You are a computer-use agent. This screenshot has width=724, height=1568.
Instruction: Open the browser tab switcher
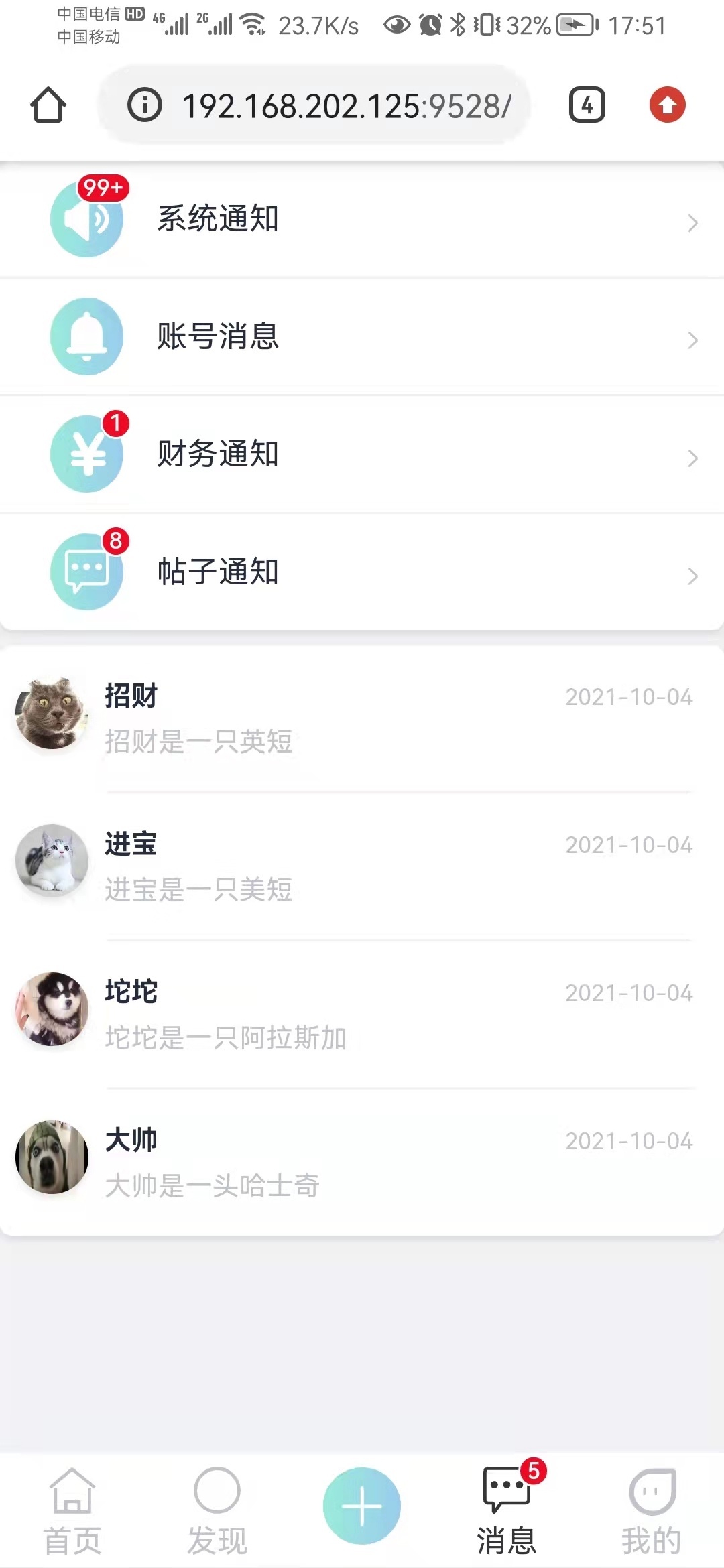(587, 105)
